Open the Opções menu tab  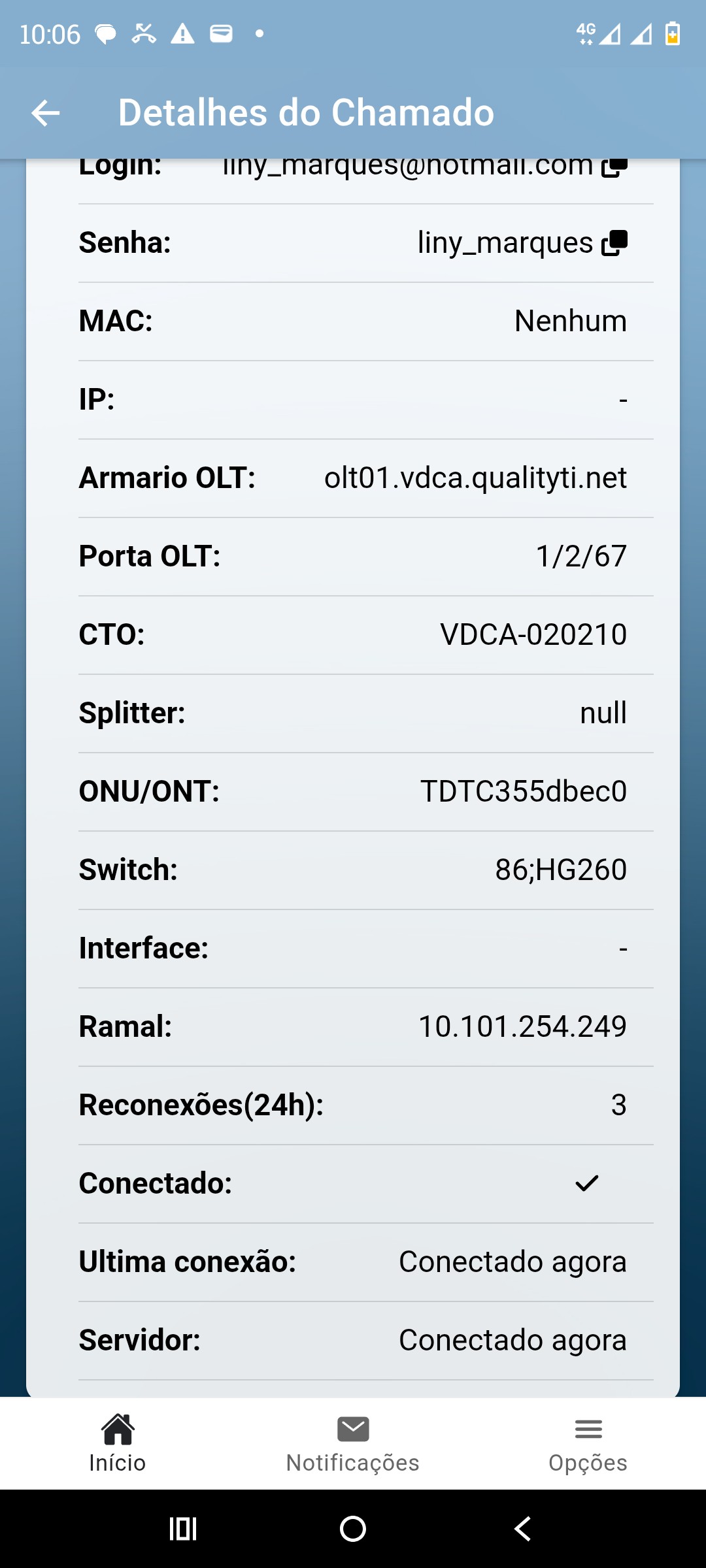588,1444
